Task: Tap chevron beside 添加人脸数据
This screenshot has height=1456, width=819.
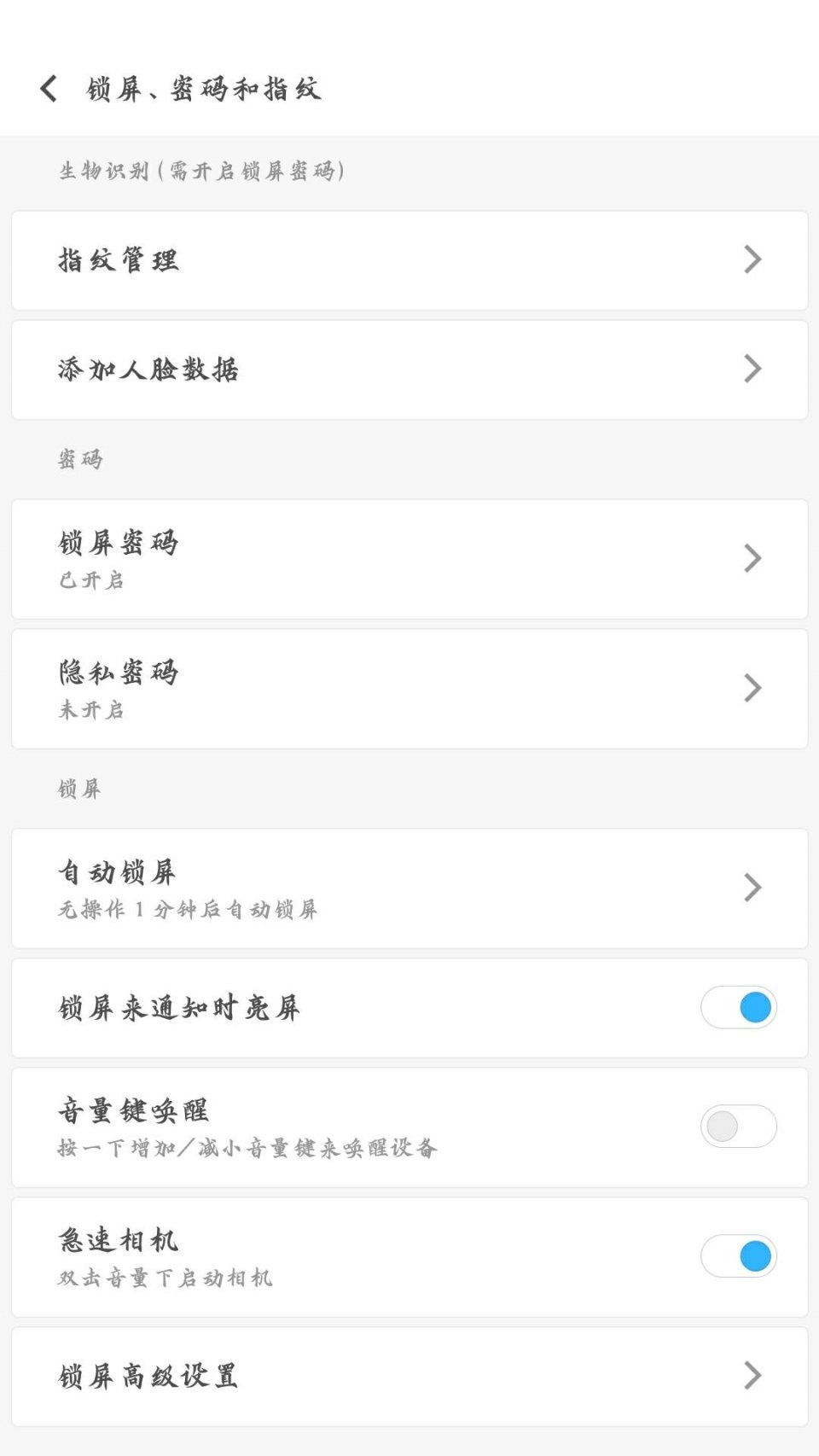Action: click(x=752, y=369)
